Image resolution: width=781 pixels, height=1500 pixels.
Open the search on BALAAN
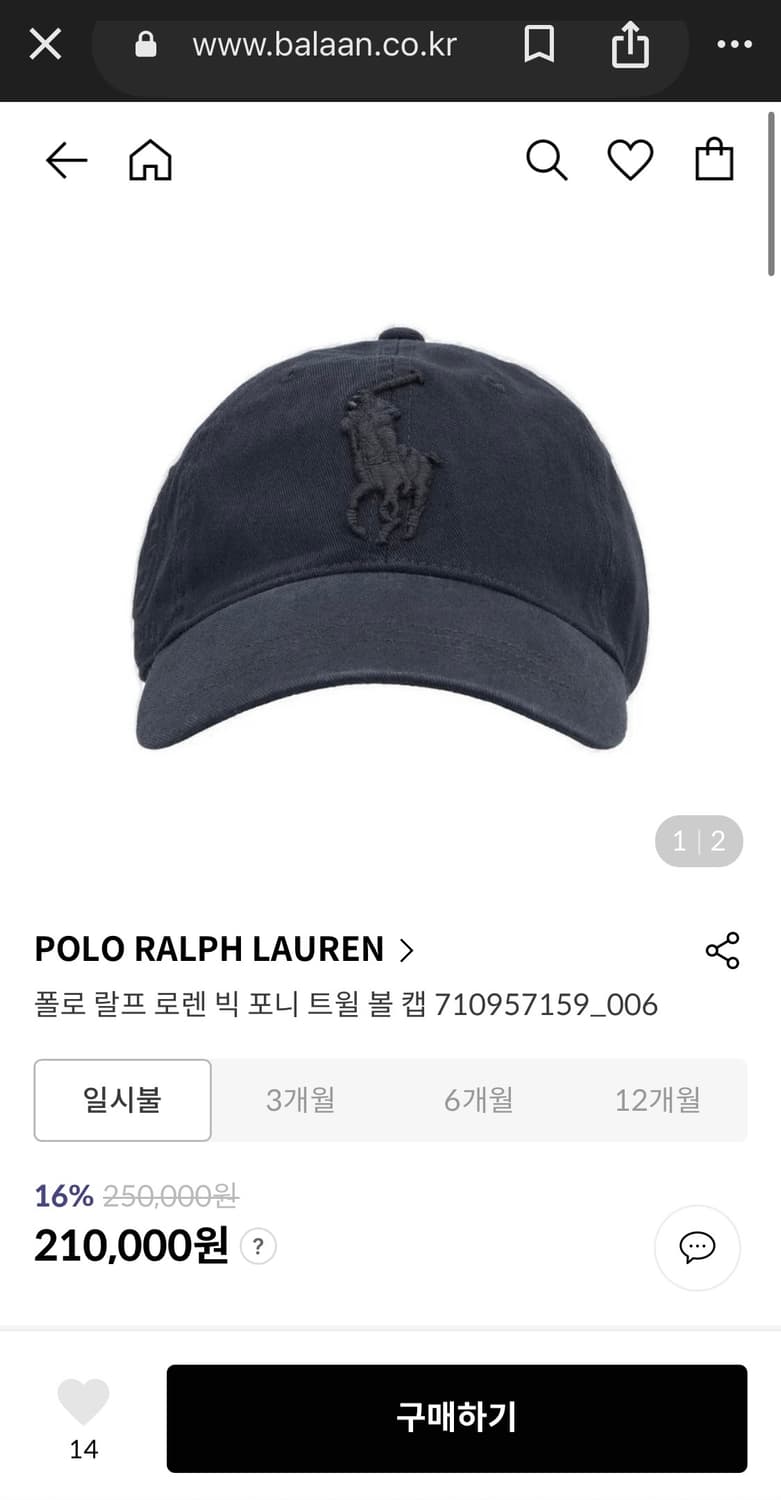(x=546, y=159)
